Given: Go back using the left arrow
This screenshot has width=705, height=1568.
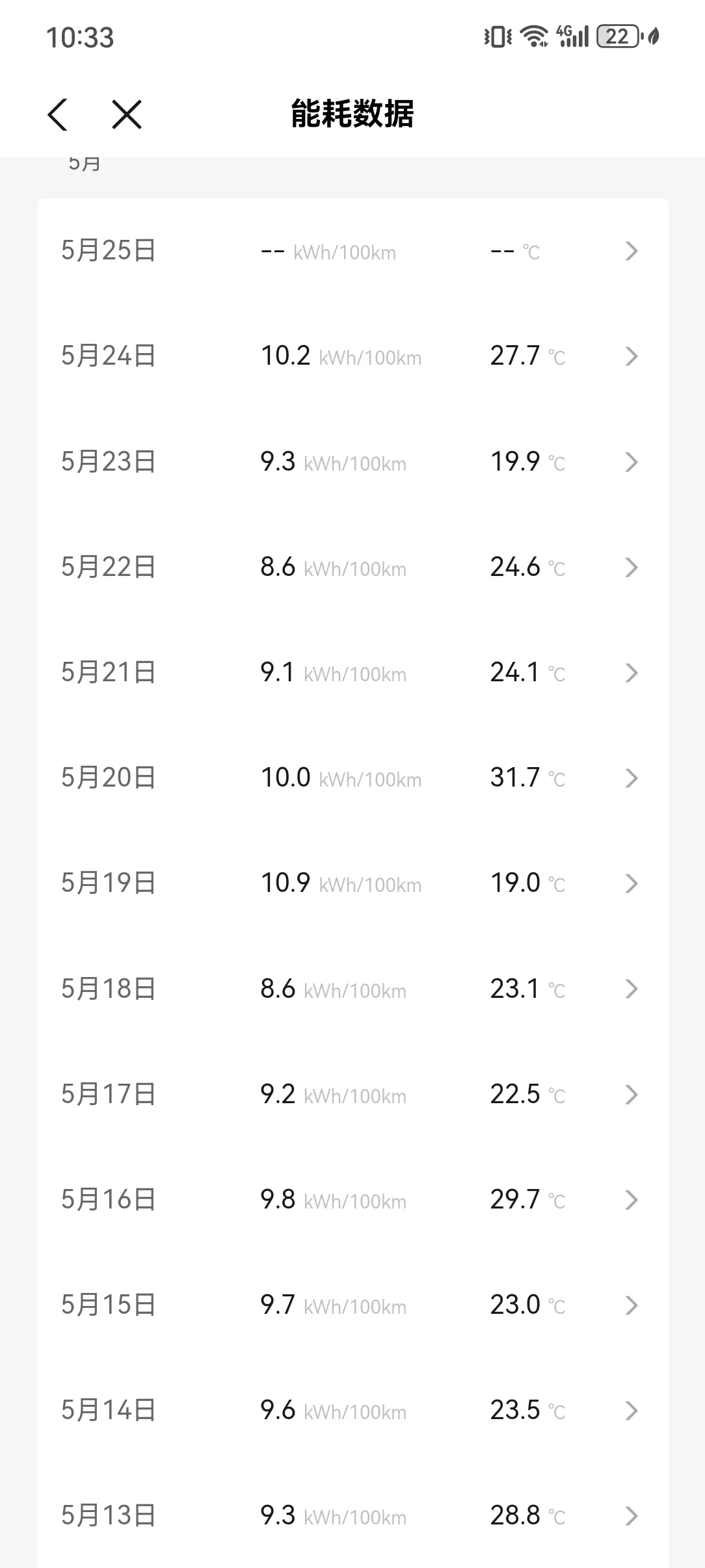Looking at the screenshot, I should pyautogui.click(x=58, y=115).
